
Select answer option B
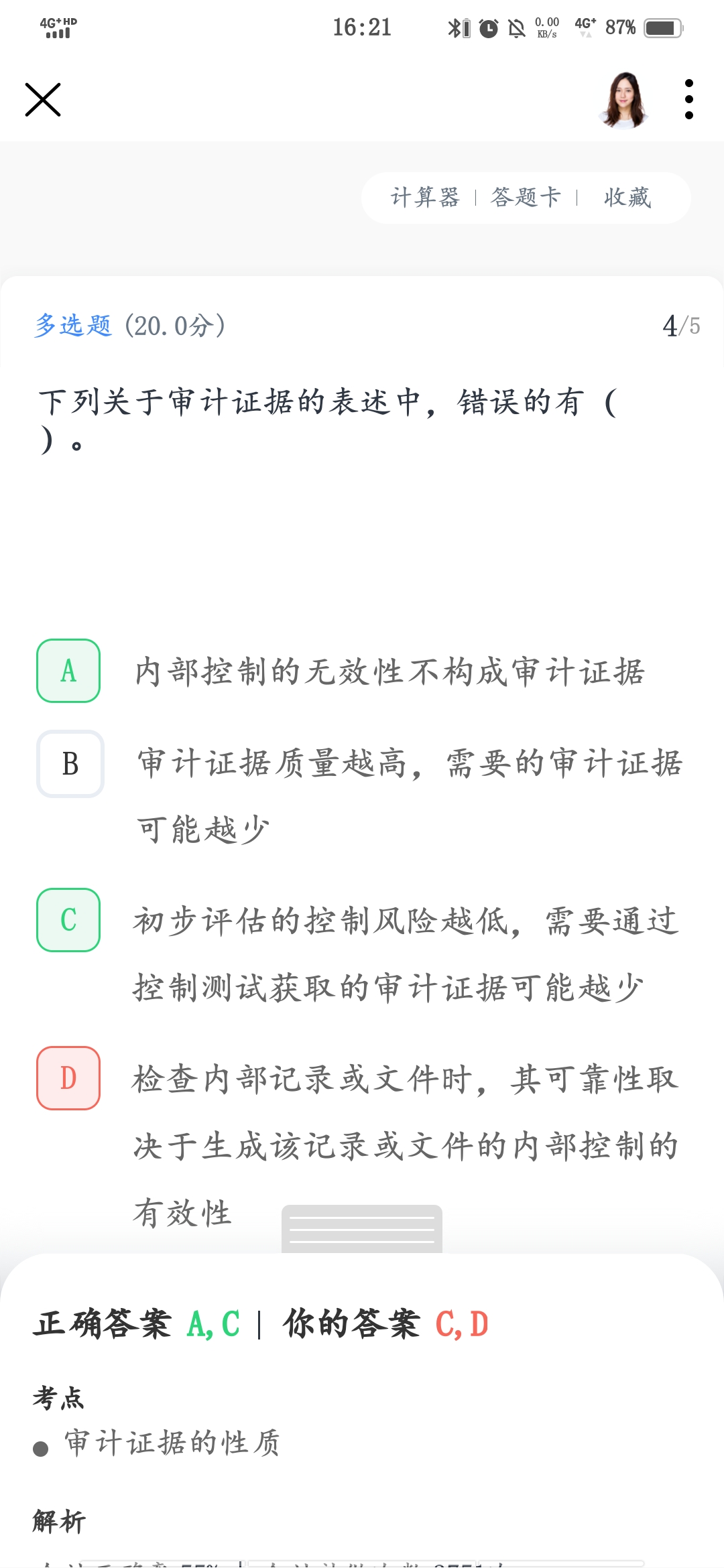70,764
